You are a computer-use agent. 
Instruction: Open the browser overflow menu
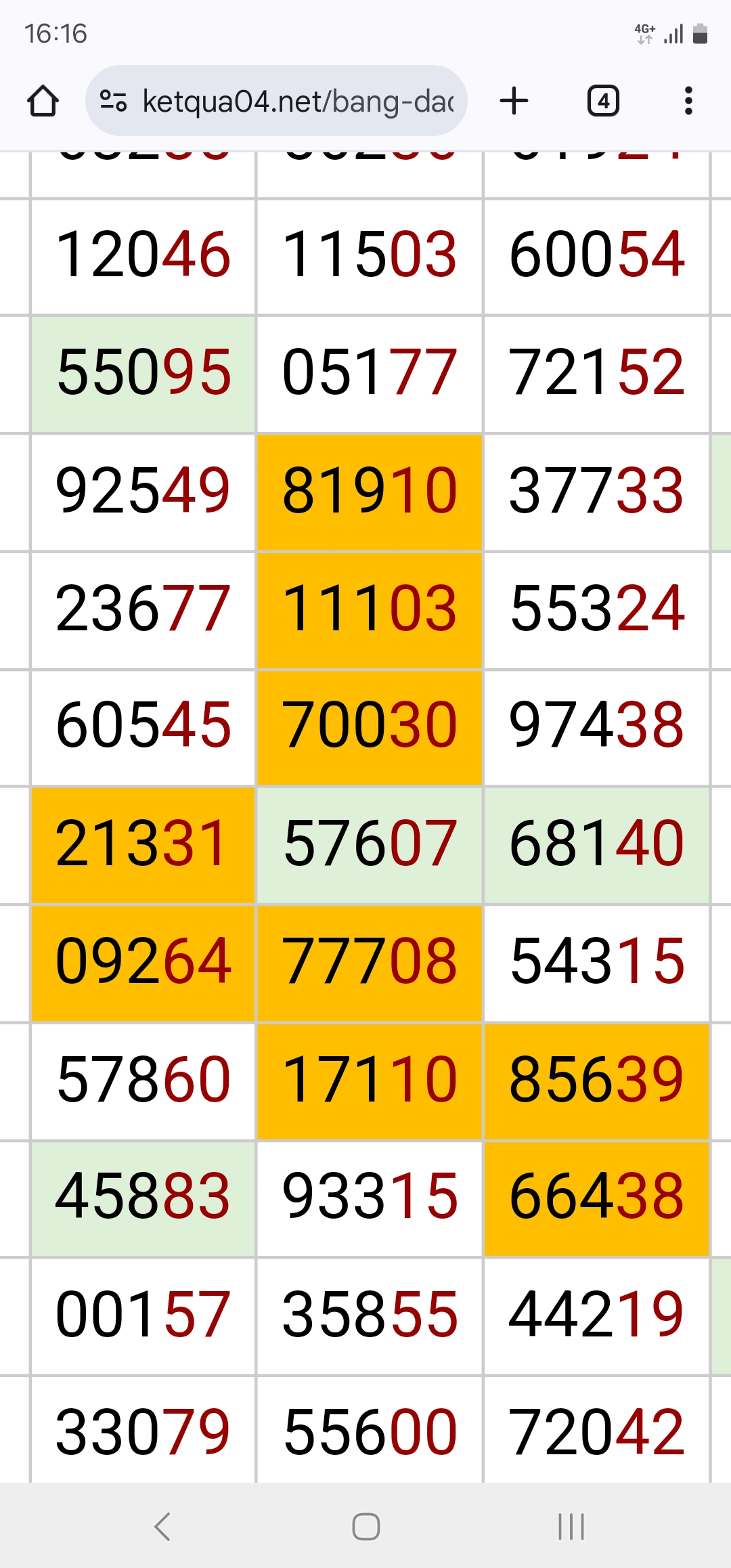coord(688,101)
